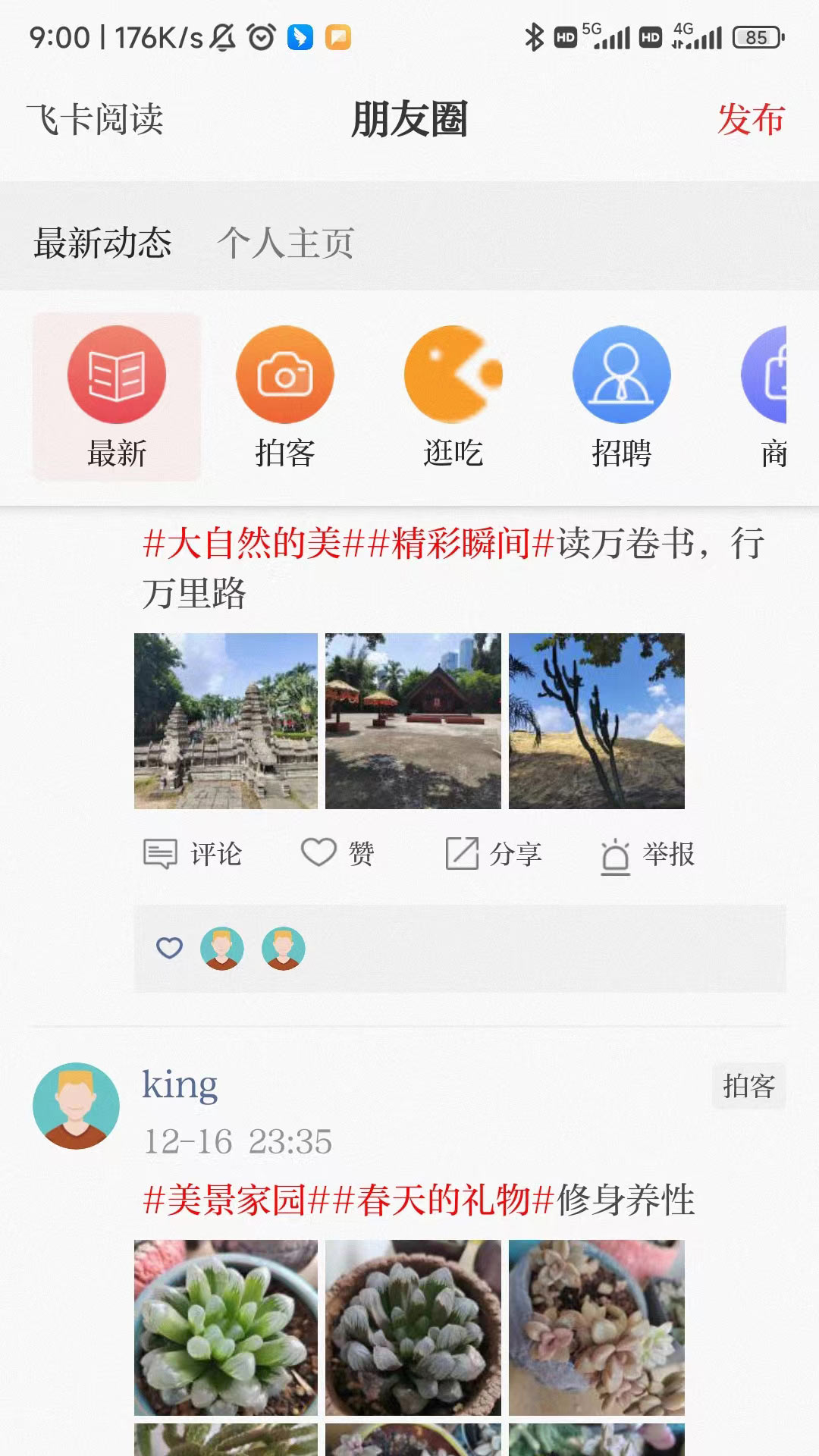Screen dimensions: 819x1456
Task: Open 飞卡阅读 in the top bar
Action: pyautogui.click(x=96, y=120)
